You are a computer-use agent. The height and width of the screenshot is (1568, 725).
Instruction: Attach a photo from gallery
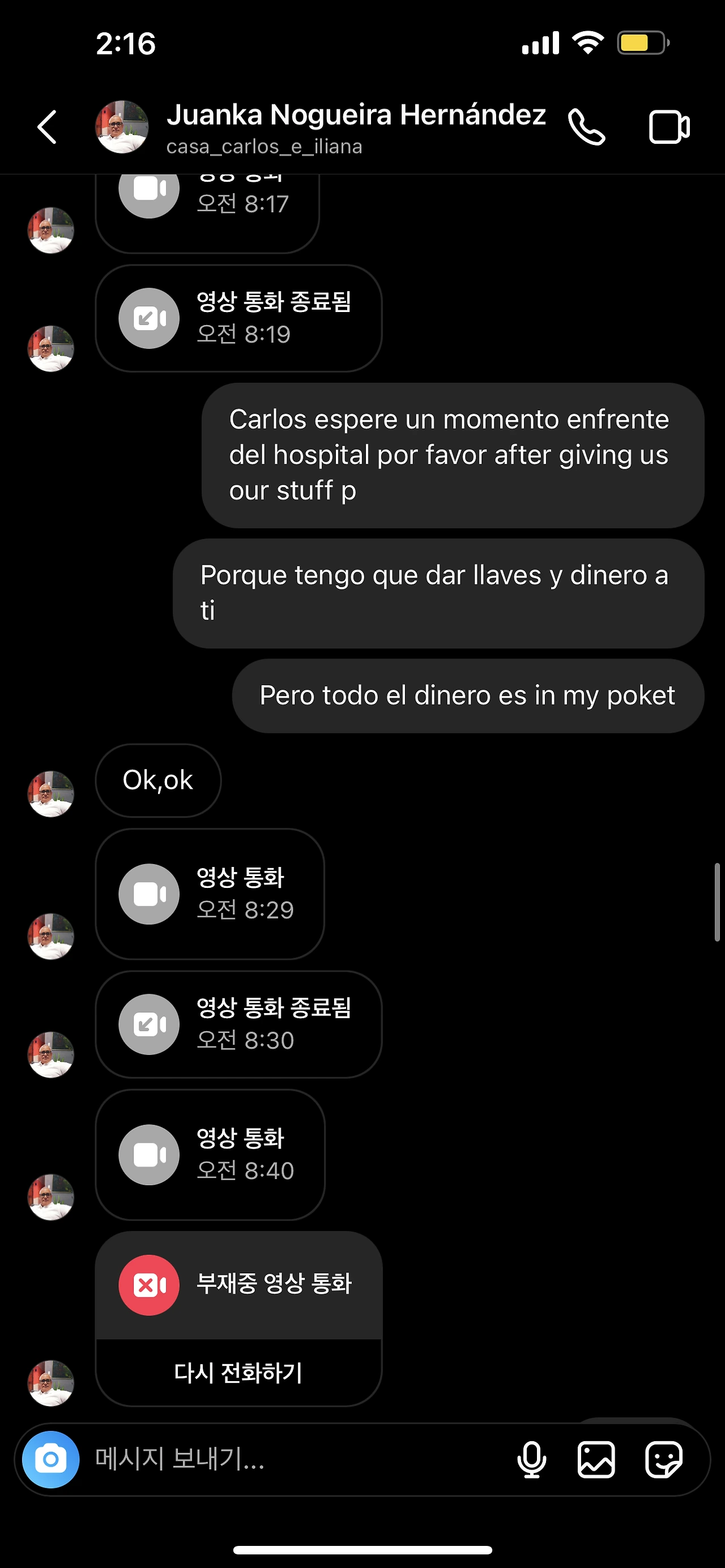[596, 1459]
